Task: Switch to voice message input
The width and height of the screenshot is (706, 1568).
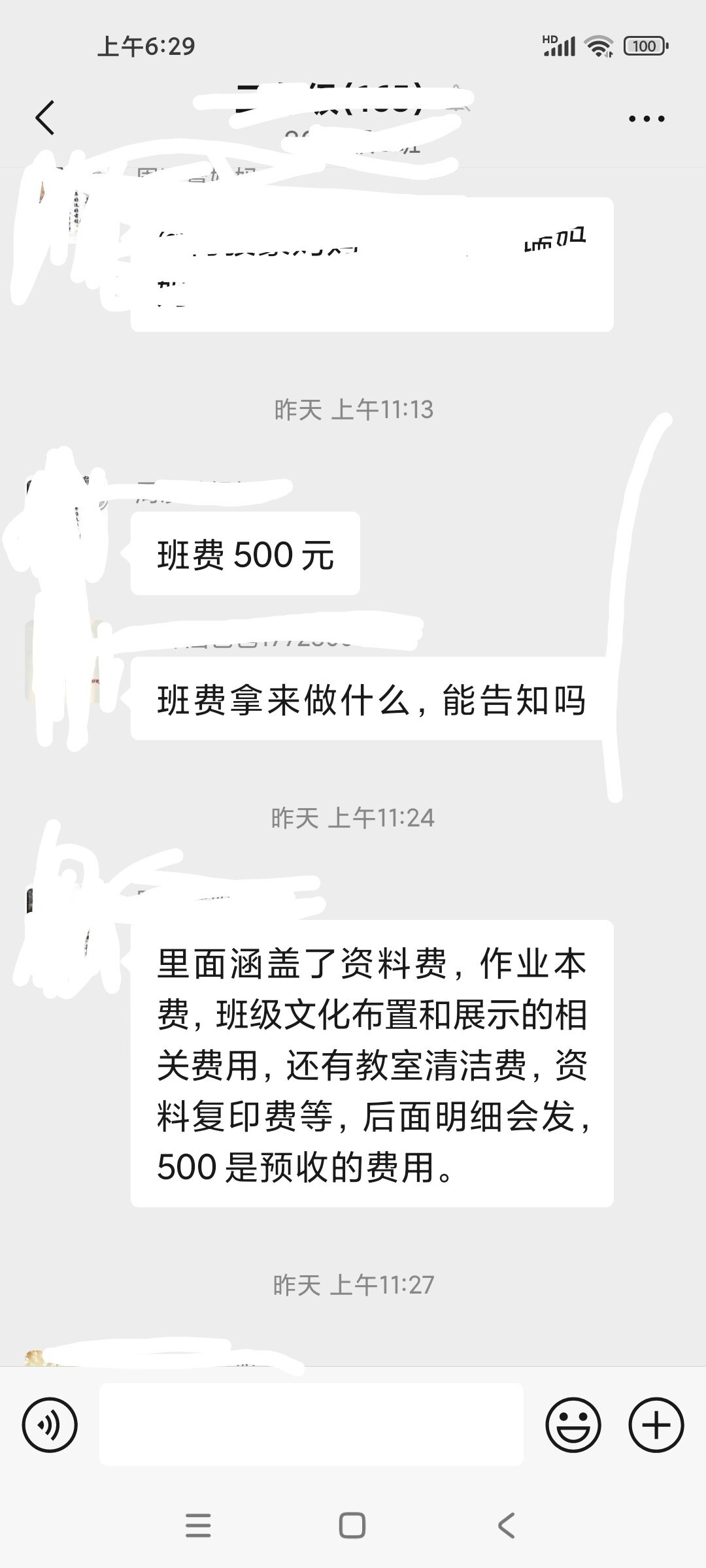Action: tap(50, 1425)
